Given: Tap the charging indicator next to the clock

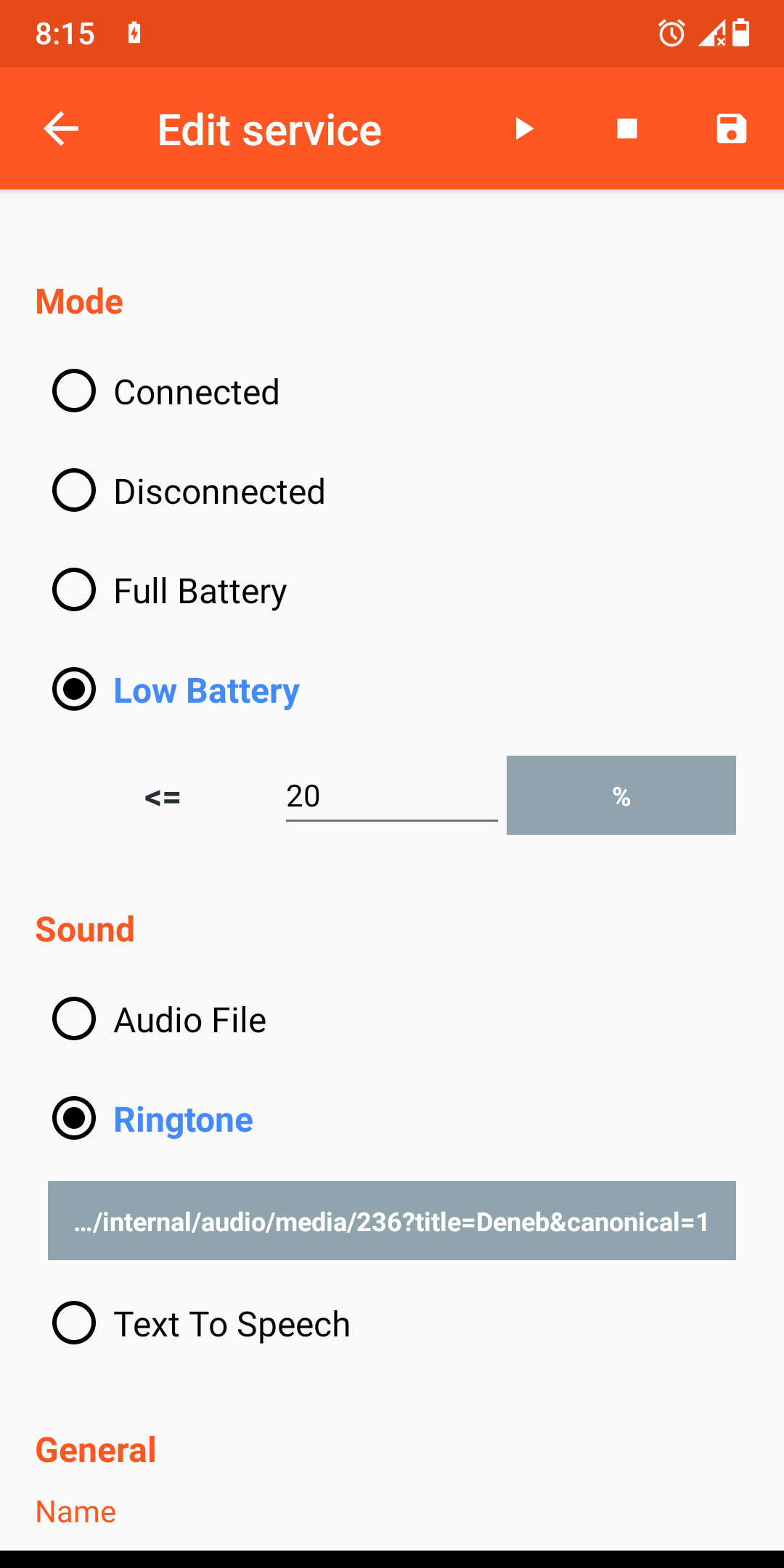Looking at the screenshot, I should [x=134, y=33].
